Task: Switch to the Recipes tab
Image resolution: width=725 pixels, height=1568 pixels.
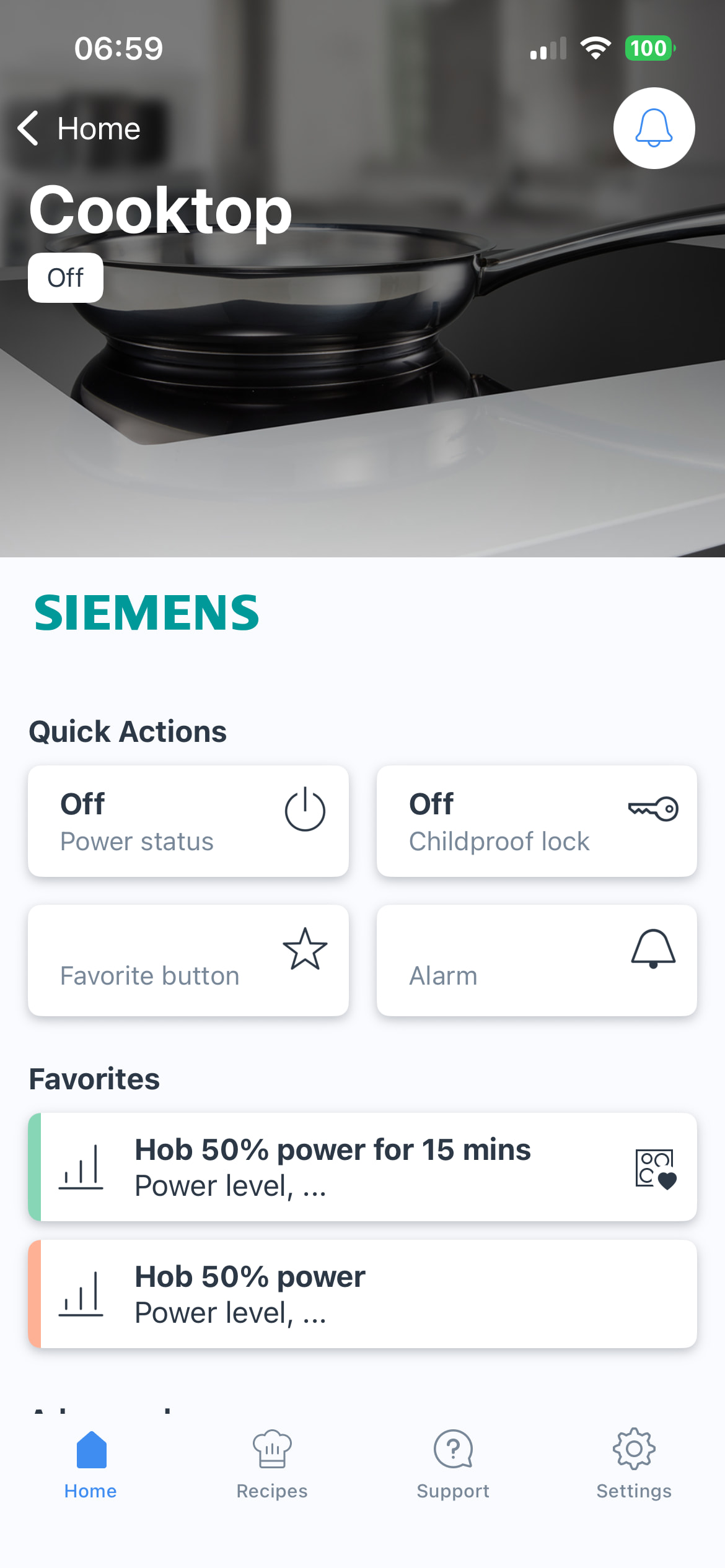Action: [272, 1464]
